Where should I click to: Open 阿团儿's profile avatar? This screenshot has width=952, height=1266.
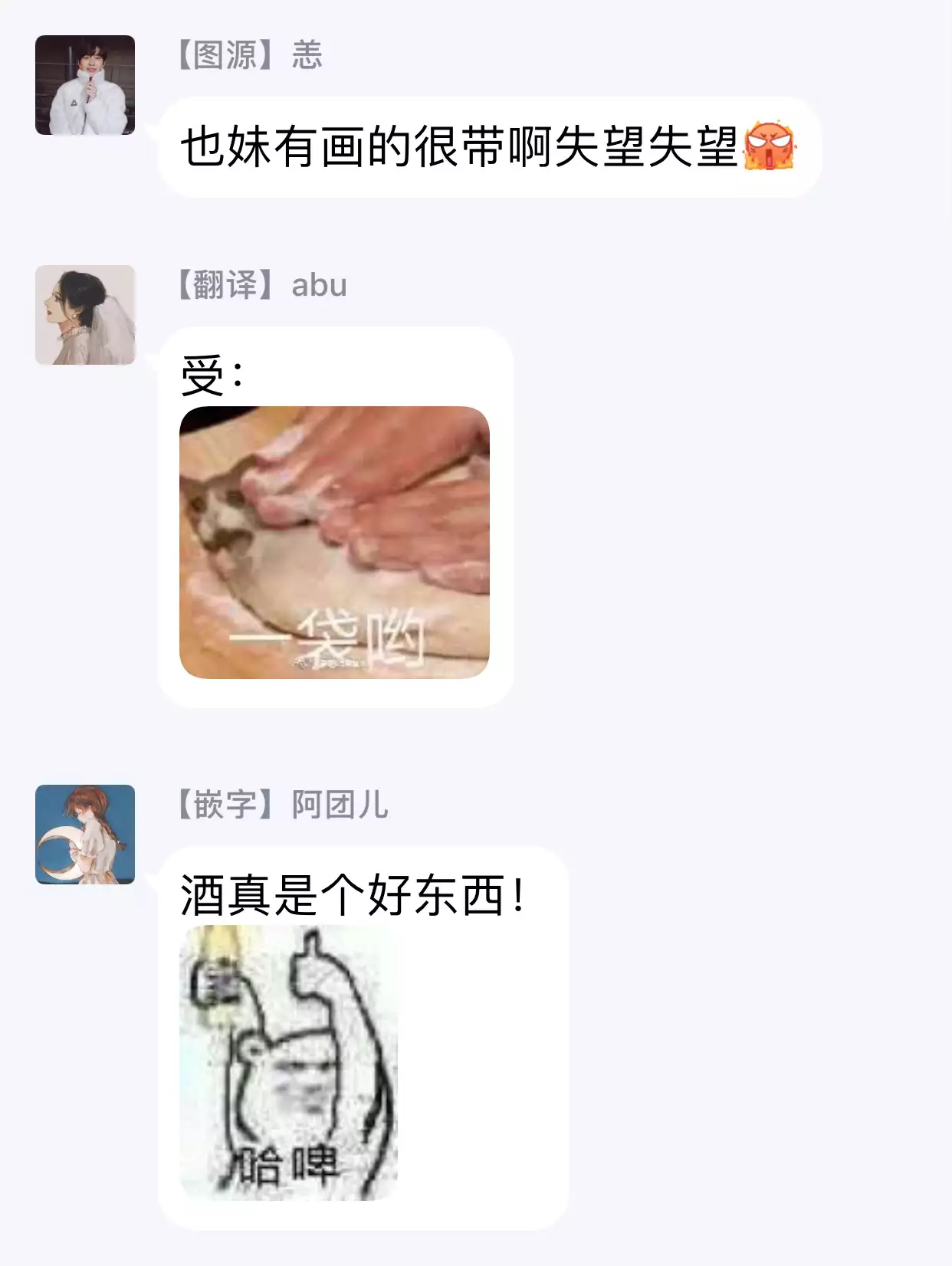(85, 835)
